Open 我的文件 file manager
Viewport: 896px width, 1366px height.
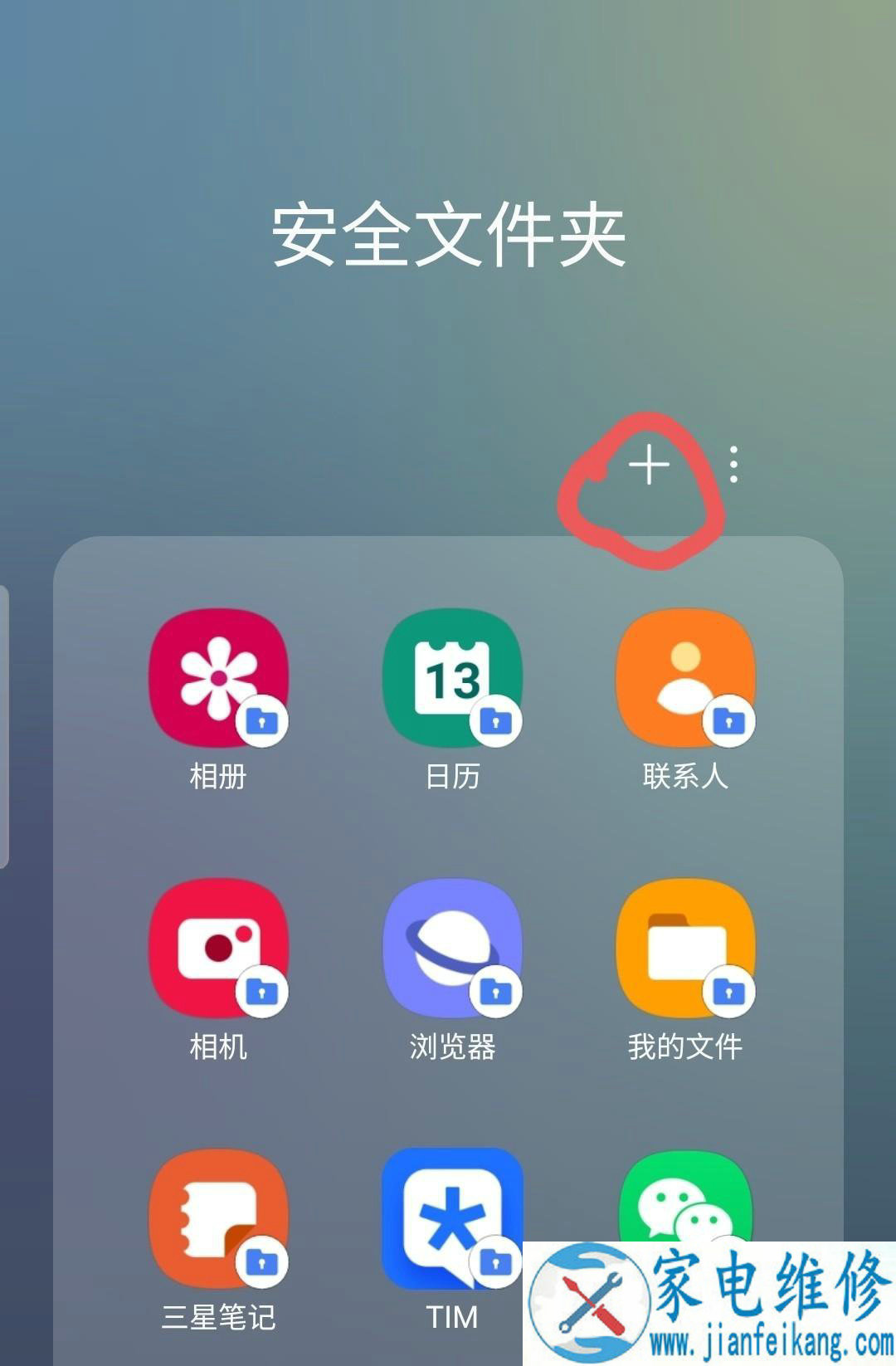(685, 948)
